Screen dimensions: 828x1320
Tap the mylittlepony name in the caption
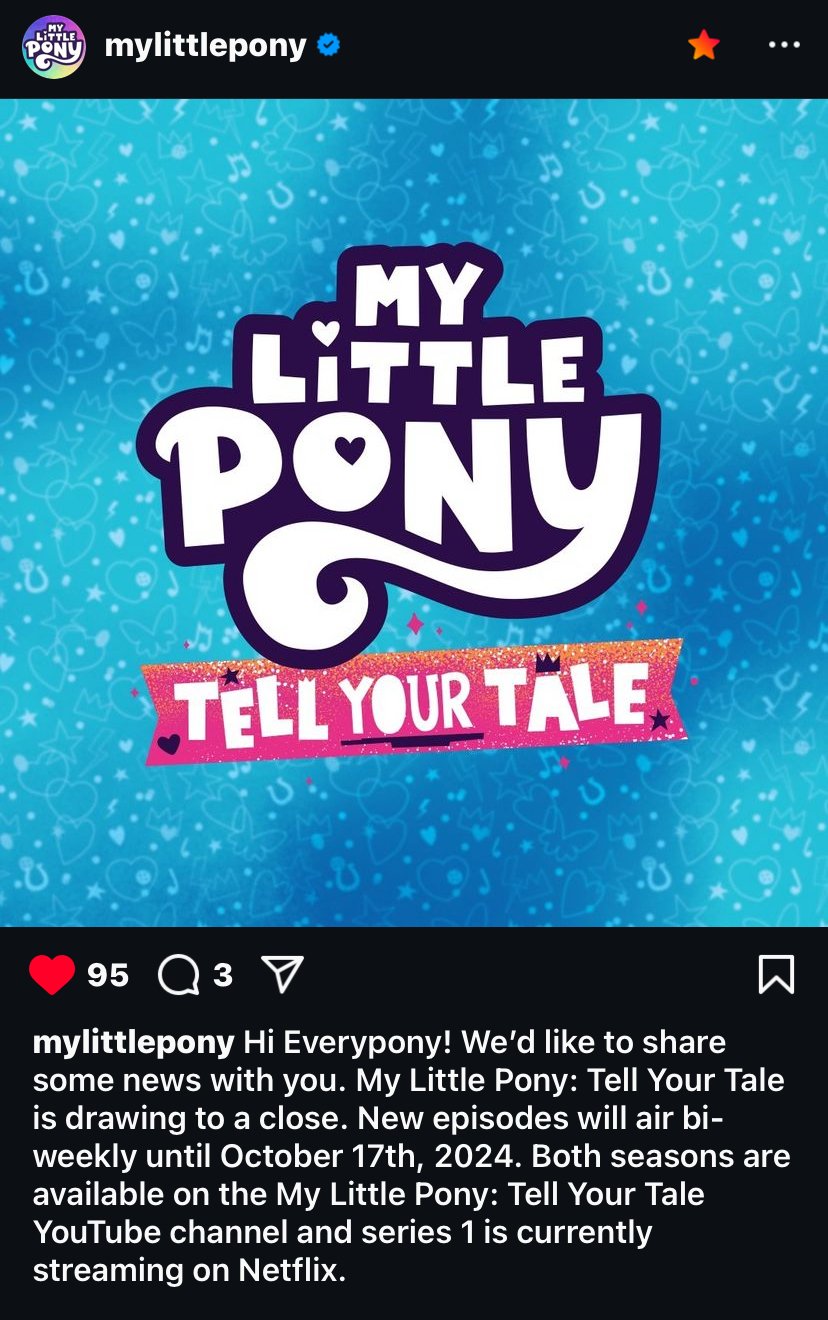133,1042
